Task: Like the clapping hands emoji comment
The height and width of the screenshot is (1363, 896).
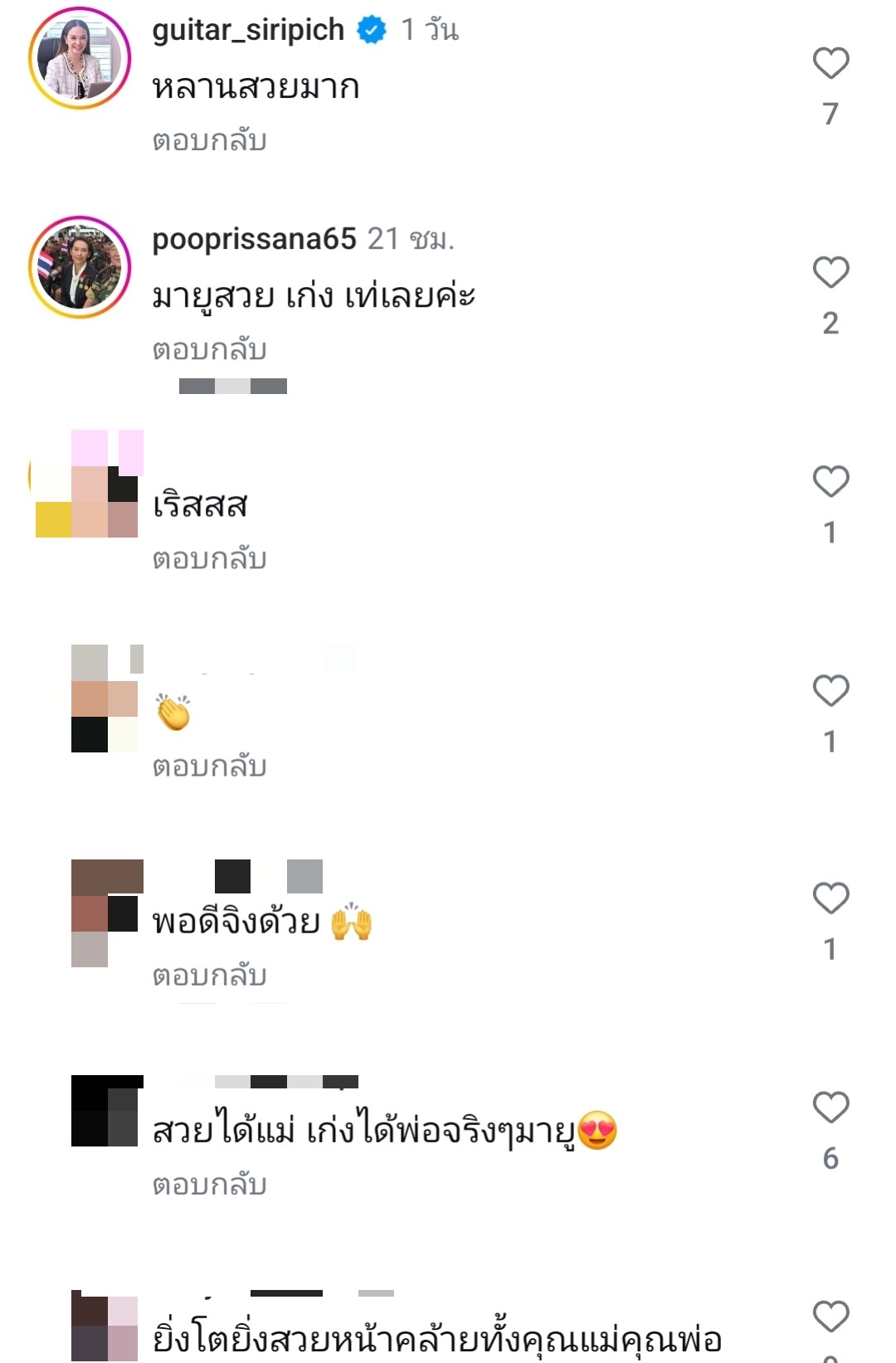Action: (x=830, y=691)
